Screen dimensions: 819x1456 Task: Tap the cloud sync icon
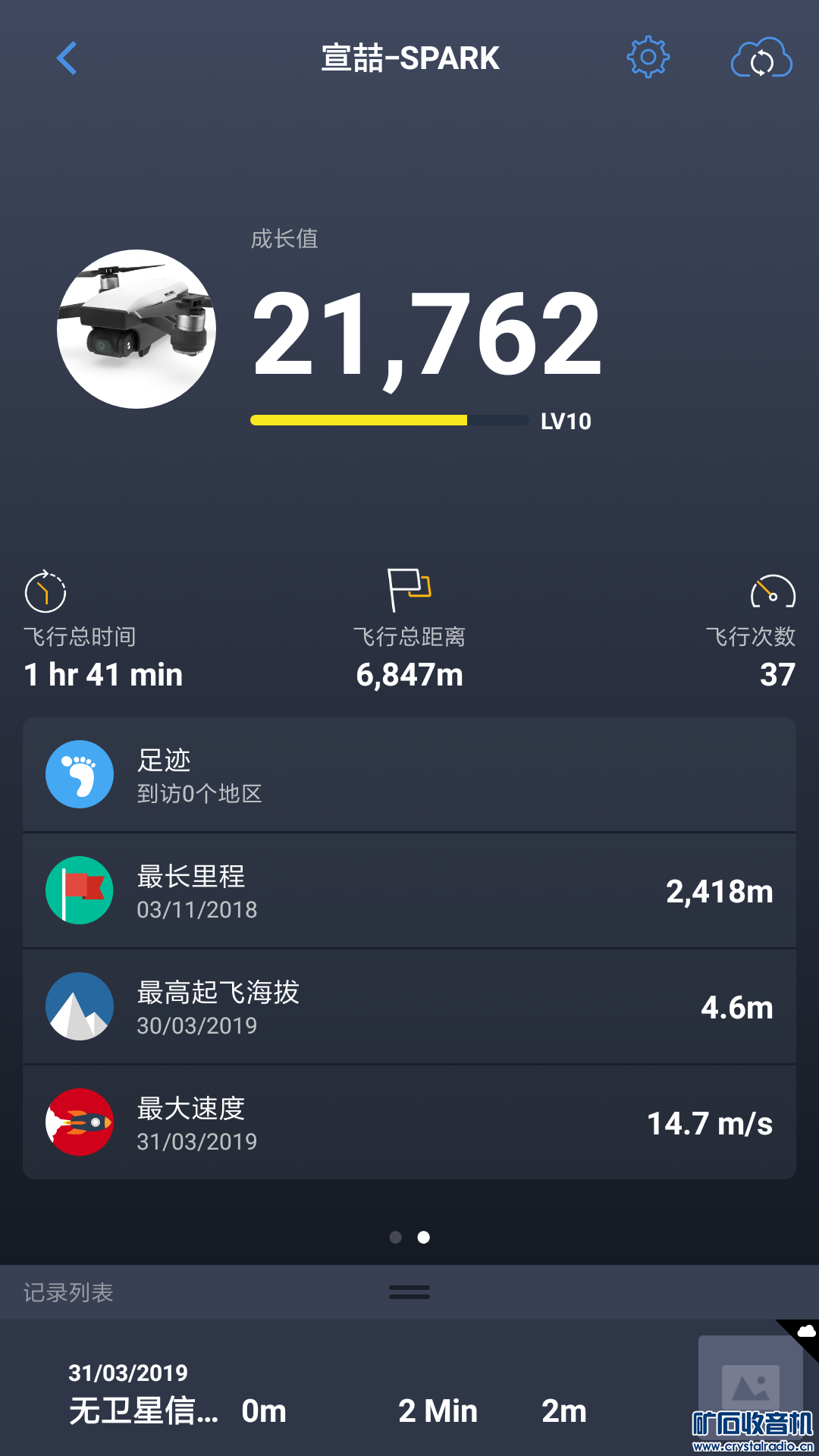[x=761, y=58]
